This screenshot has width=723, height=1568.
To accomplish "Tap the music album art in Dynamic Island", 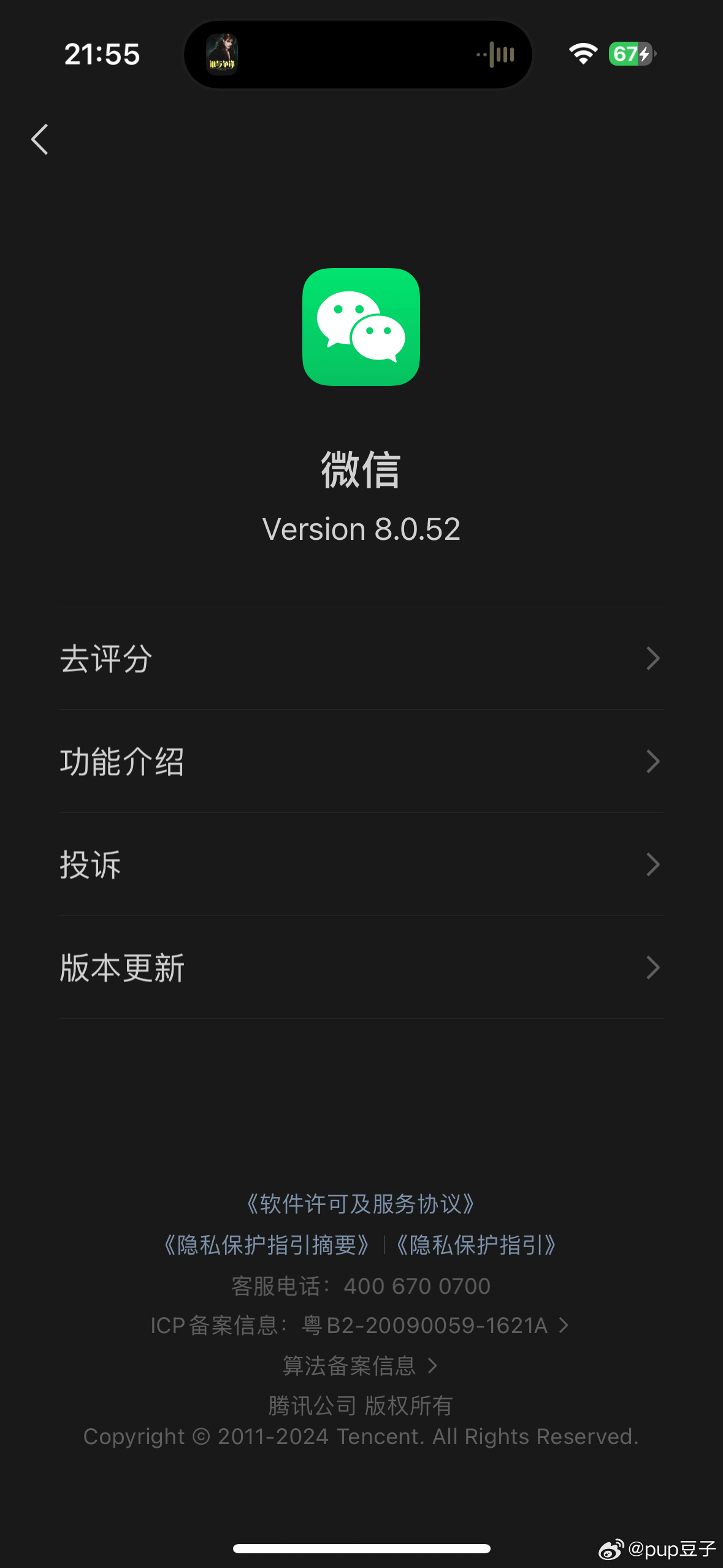I will pos(223,54).
